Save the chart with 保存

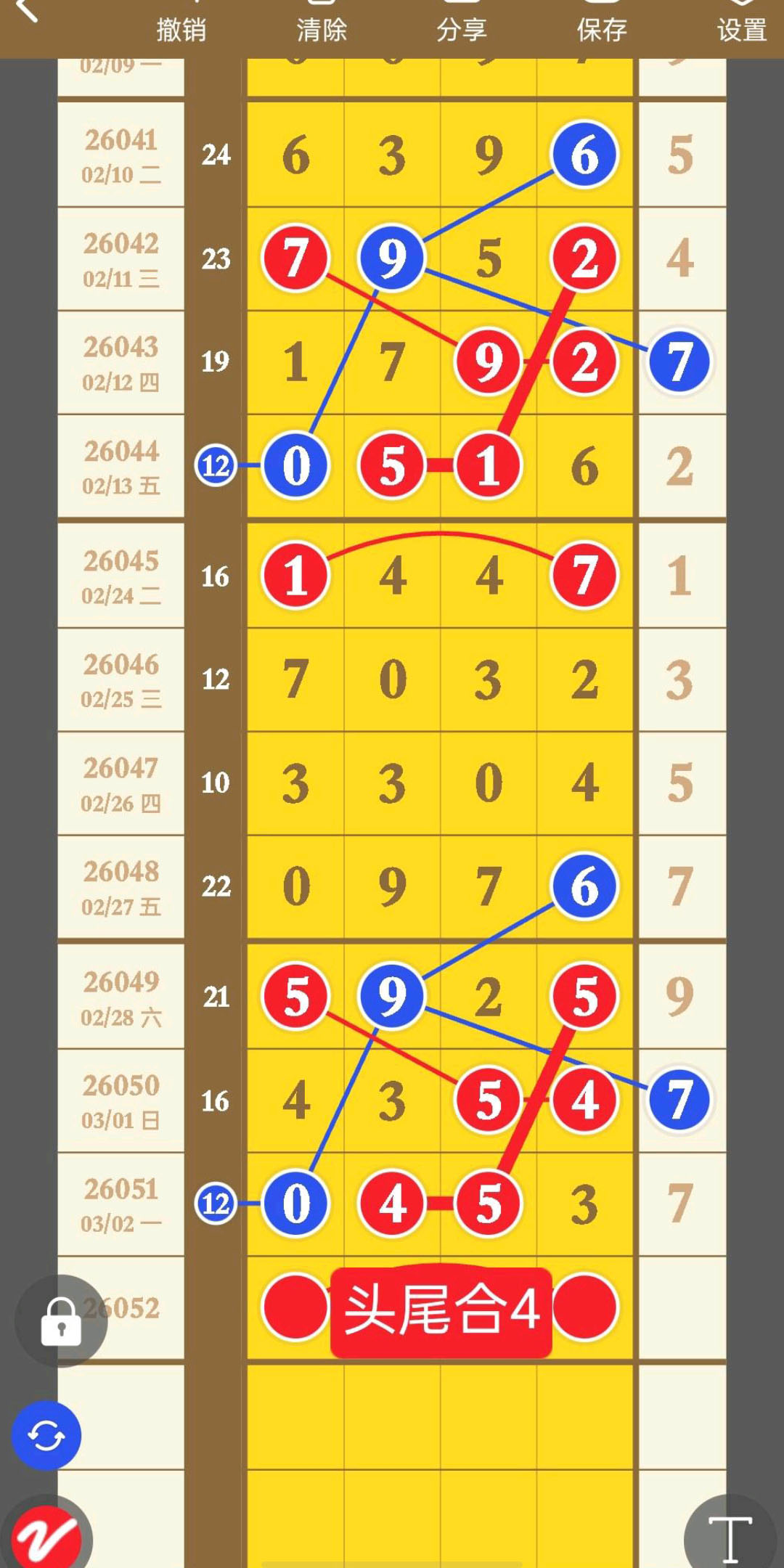602,29
